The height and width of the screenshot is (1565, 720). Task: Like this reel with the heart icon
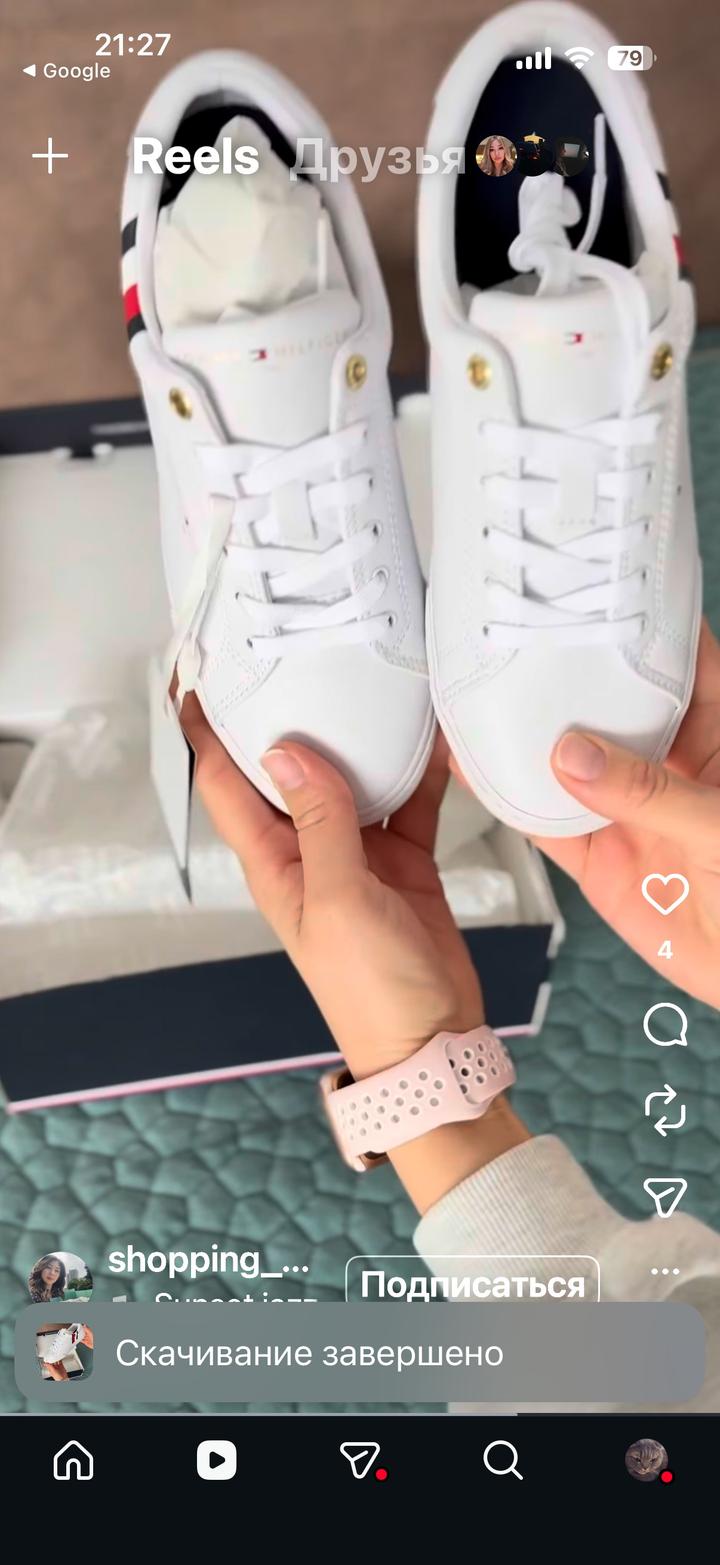[665, 894]
